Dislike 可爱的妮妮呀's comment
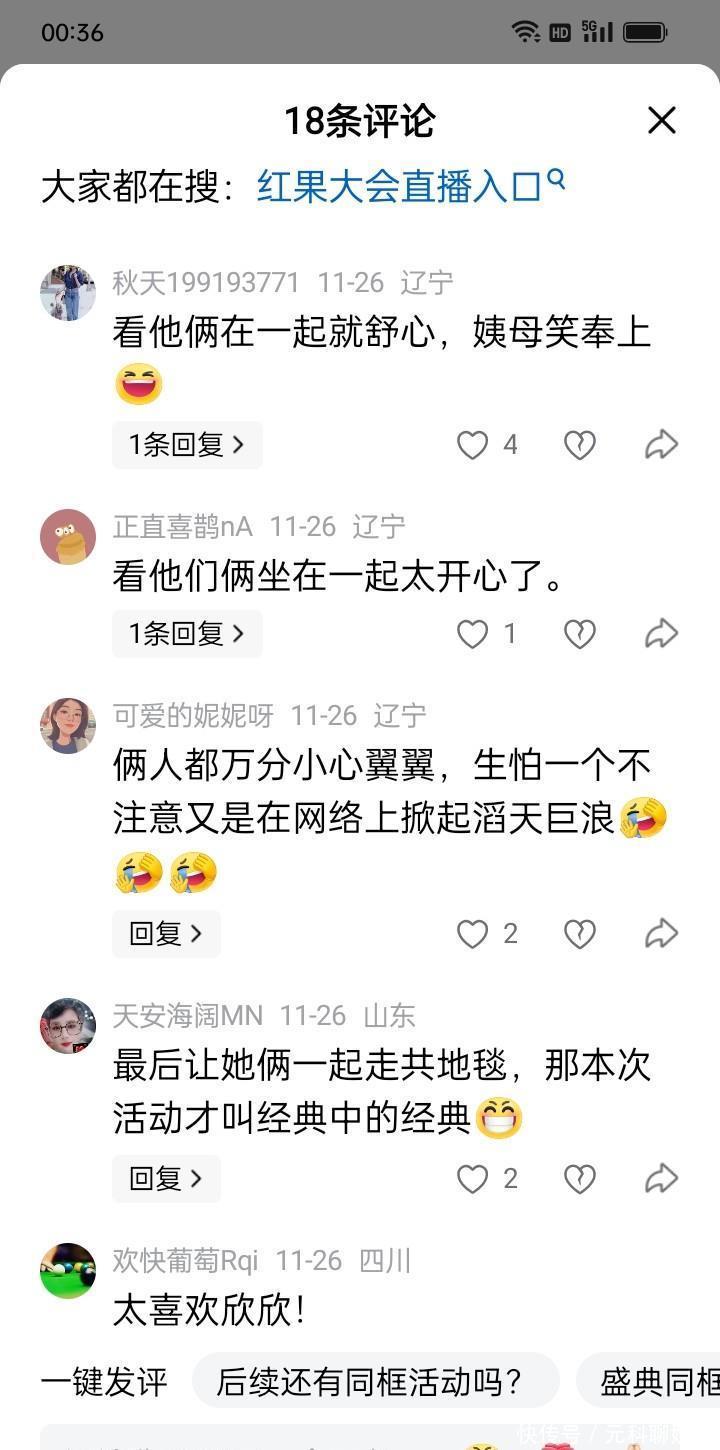The width and height of the screenshot is (720, 1450). point(580,933)
